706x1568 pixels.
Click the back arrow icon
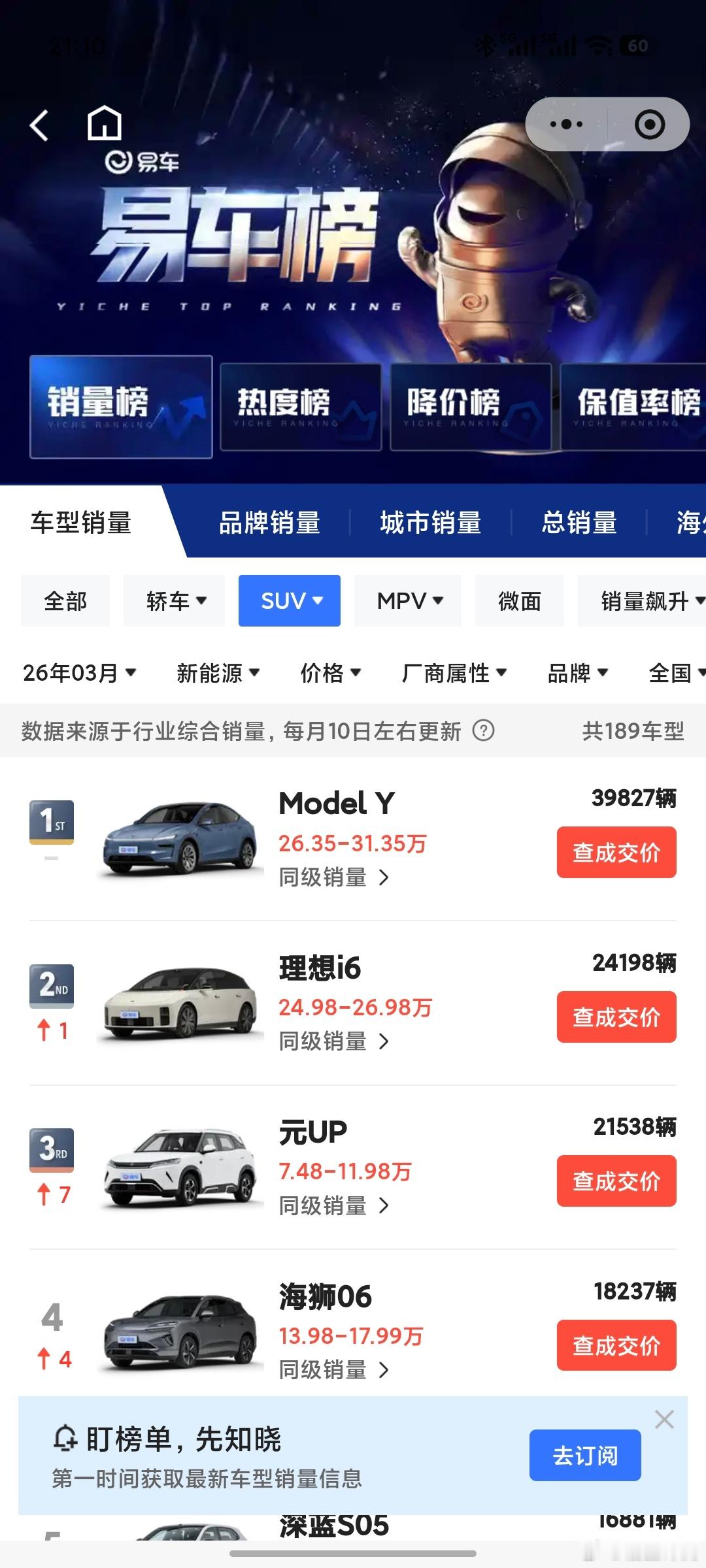[41, 124]
